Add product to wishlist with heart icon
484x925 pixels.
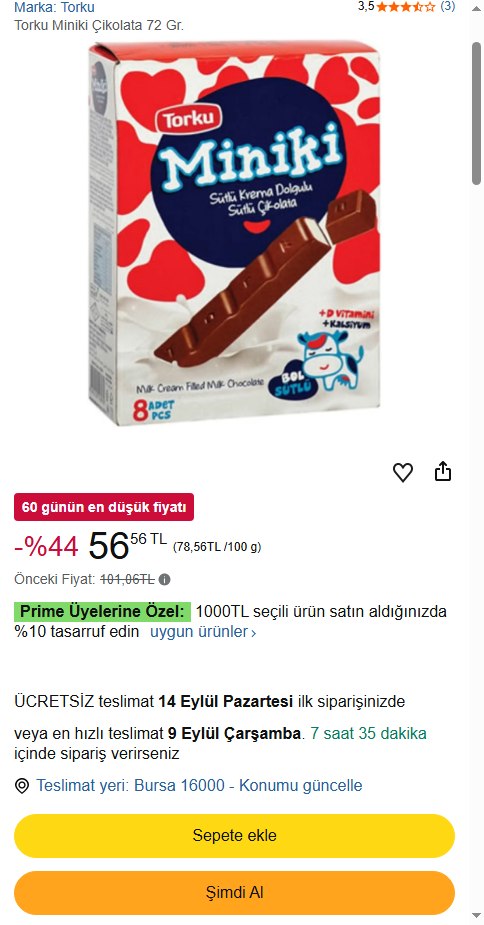(x=403, y=473)
